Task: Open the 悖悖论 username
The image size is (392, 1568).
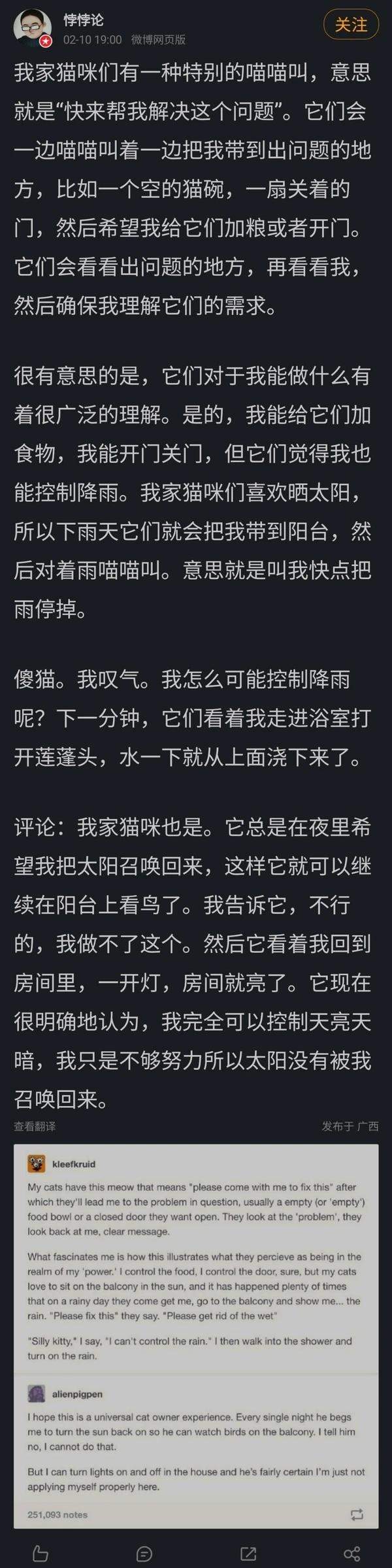Action: [83, 21]
